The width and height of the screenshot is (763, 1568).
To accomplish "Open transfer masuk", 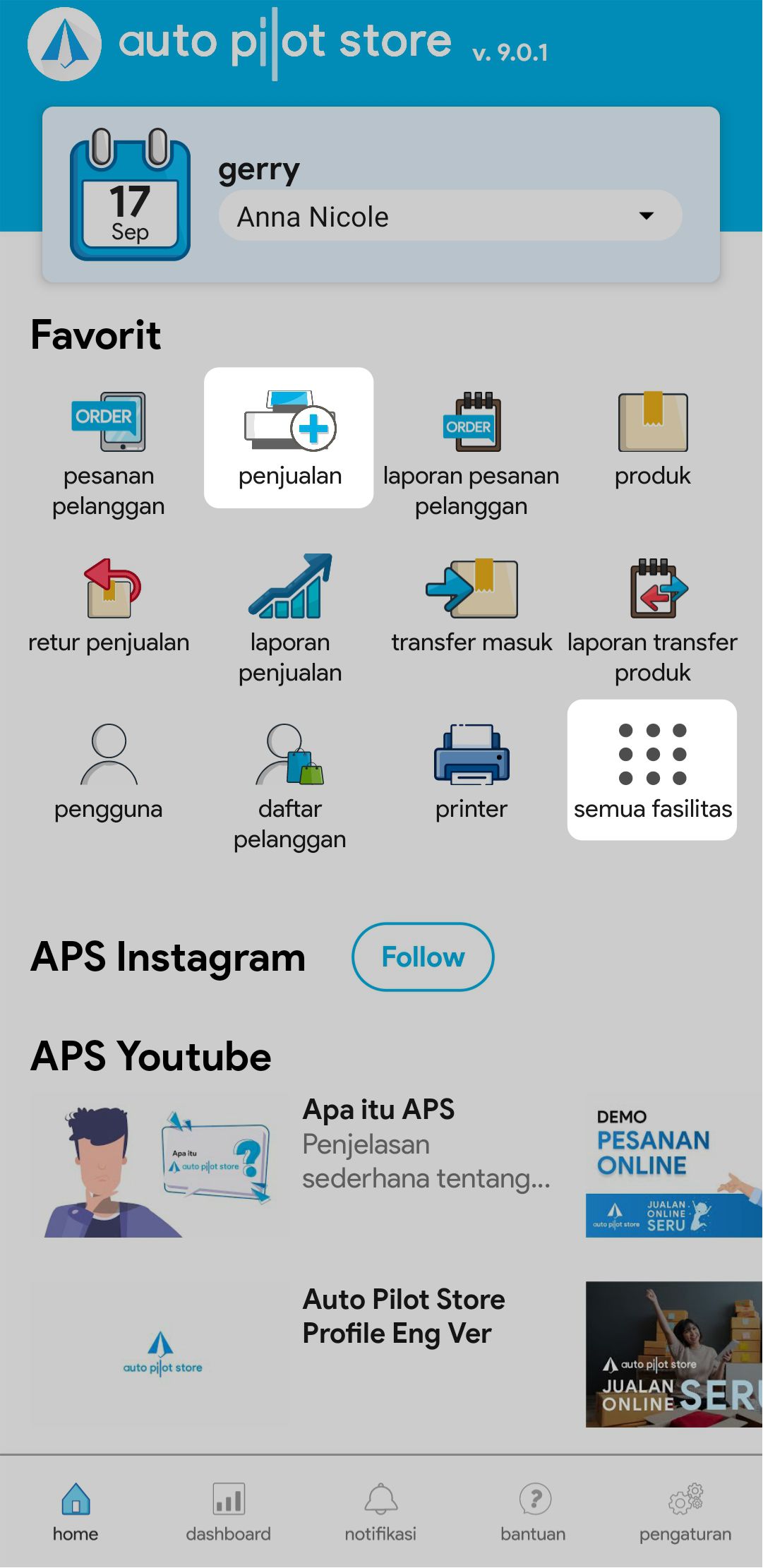I will point(471,605).
